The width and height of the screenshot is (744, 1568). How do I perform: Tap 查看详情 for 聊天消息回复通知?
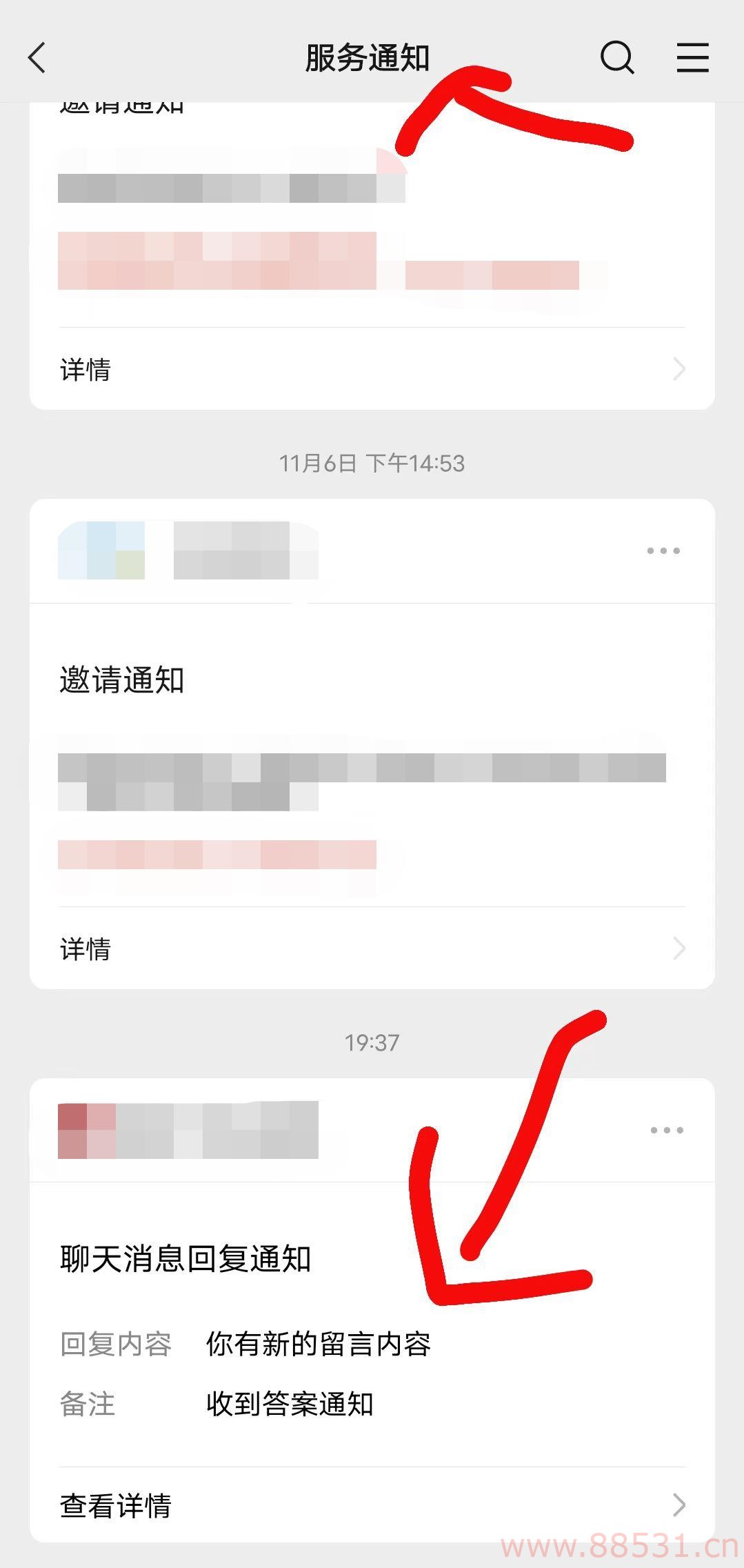pyautogui.click(x=372, y=1505)
